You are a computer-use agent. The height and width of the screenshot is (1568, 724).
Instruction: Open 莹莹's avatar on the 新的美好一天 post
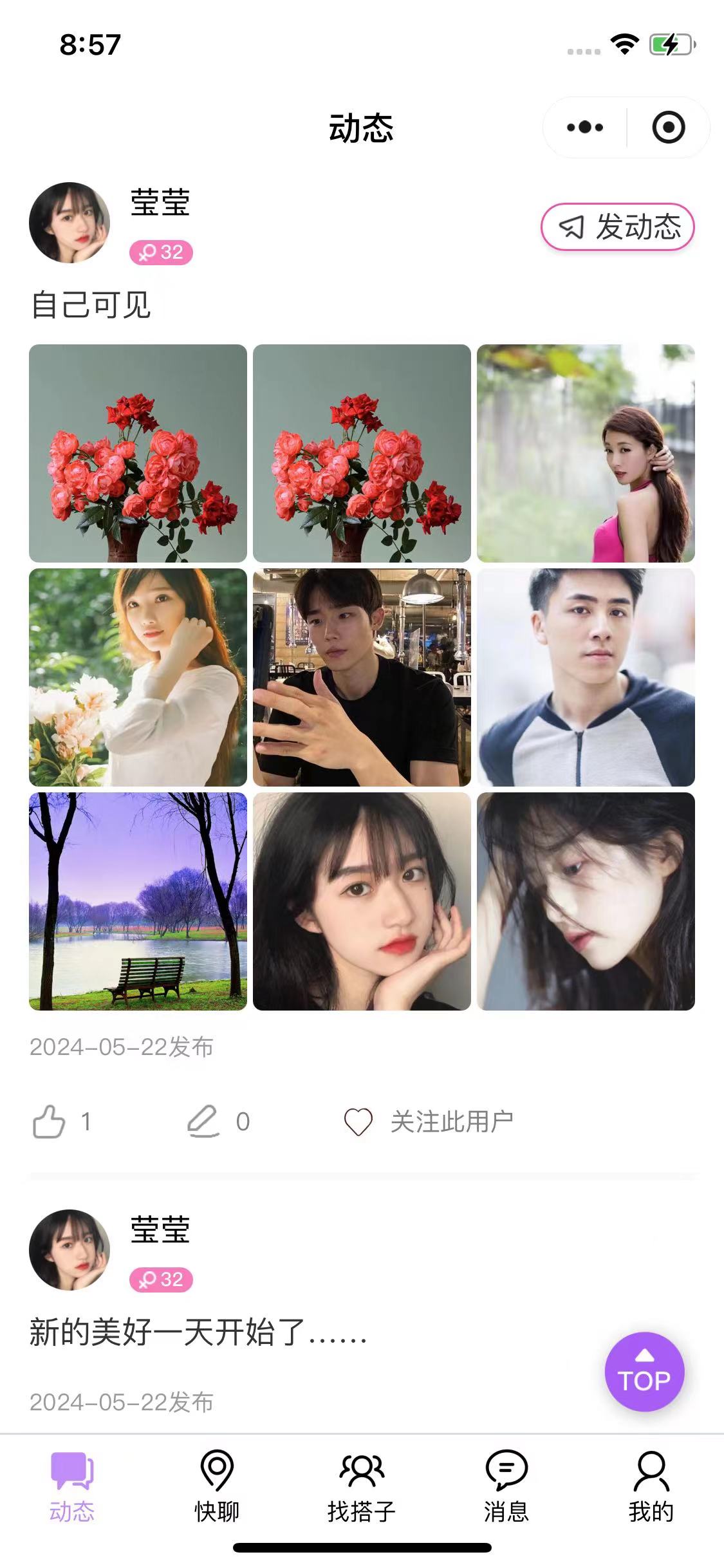(x=70, y=1250)
